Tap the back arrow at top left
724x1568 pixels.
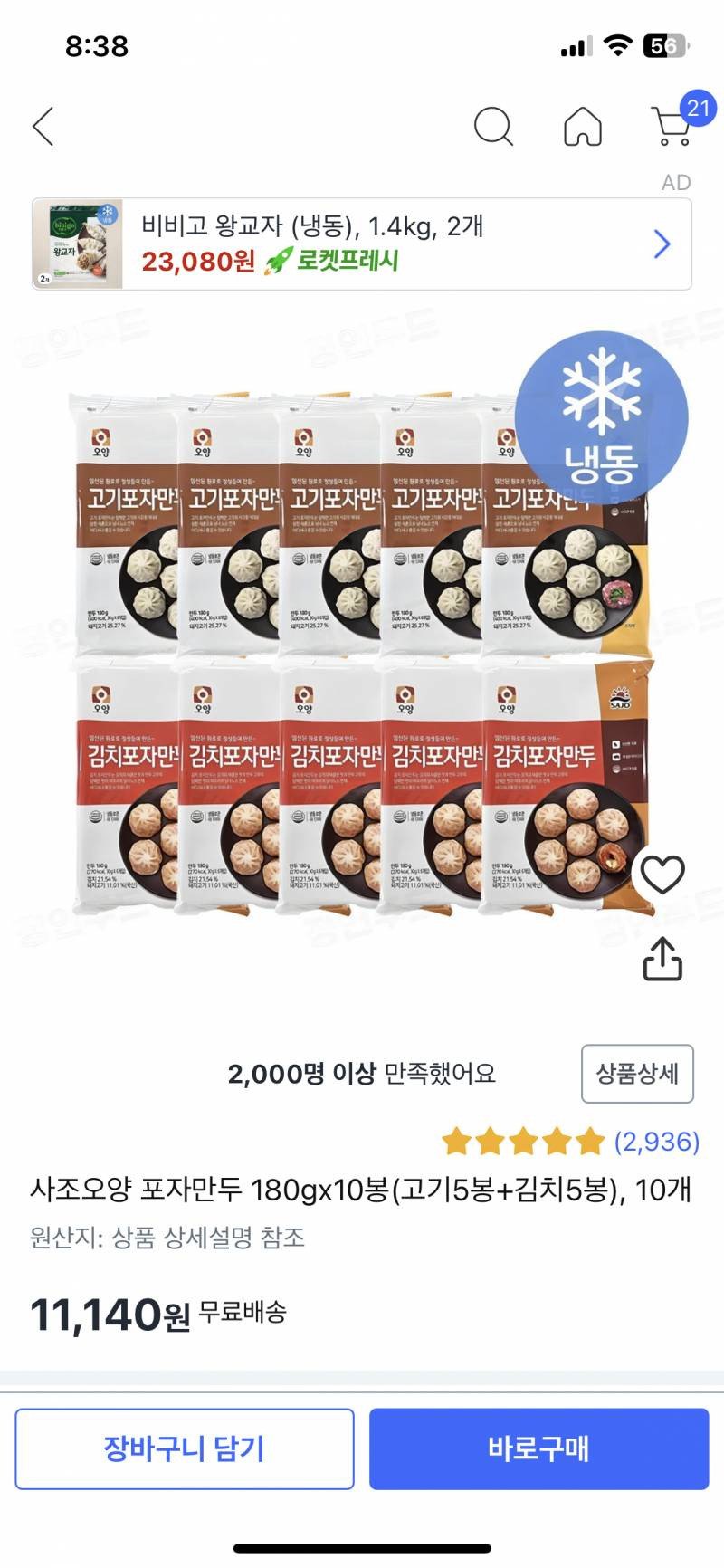pyautogui.click(x=43, y=127)
